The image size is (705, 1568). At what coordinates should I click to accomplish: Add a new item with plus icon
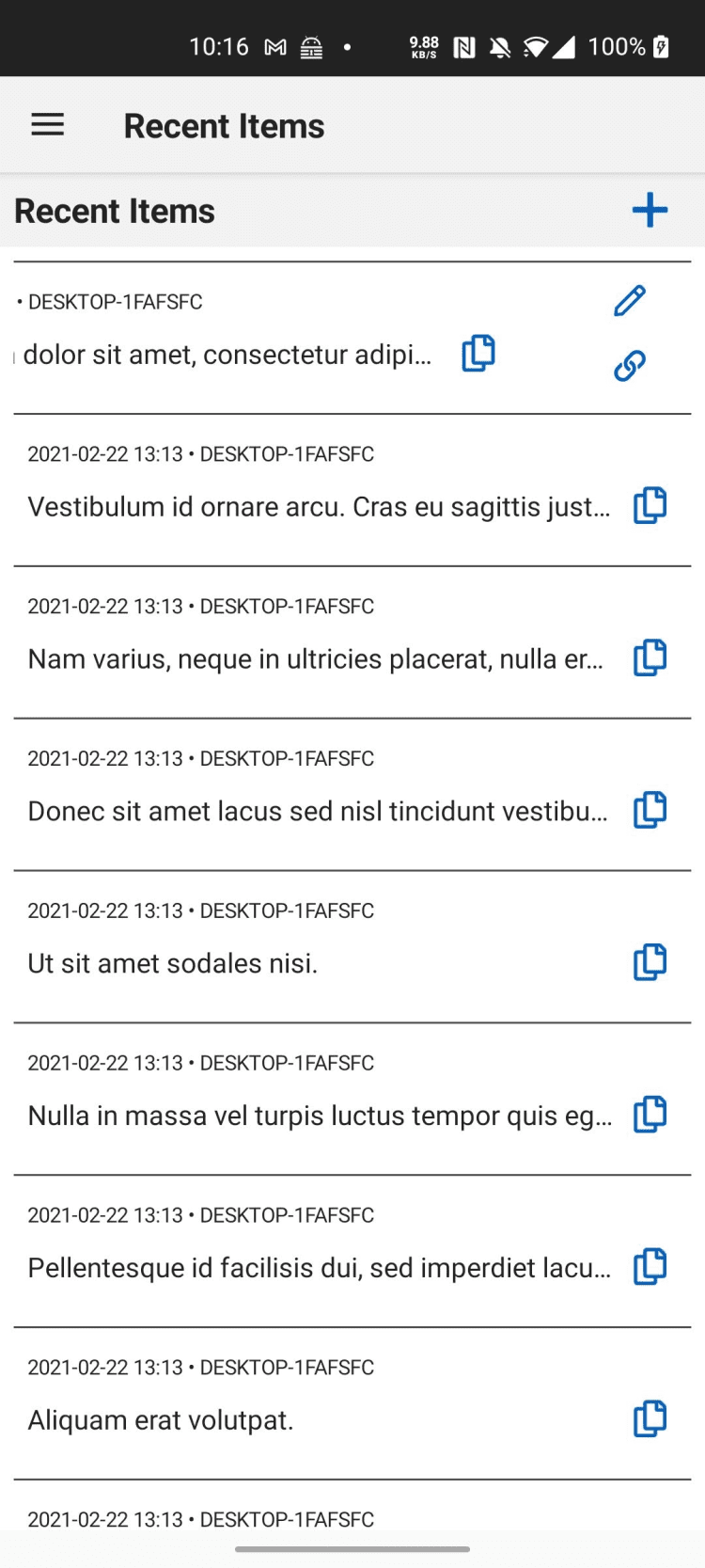click(650, 211)
